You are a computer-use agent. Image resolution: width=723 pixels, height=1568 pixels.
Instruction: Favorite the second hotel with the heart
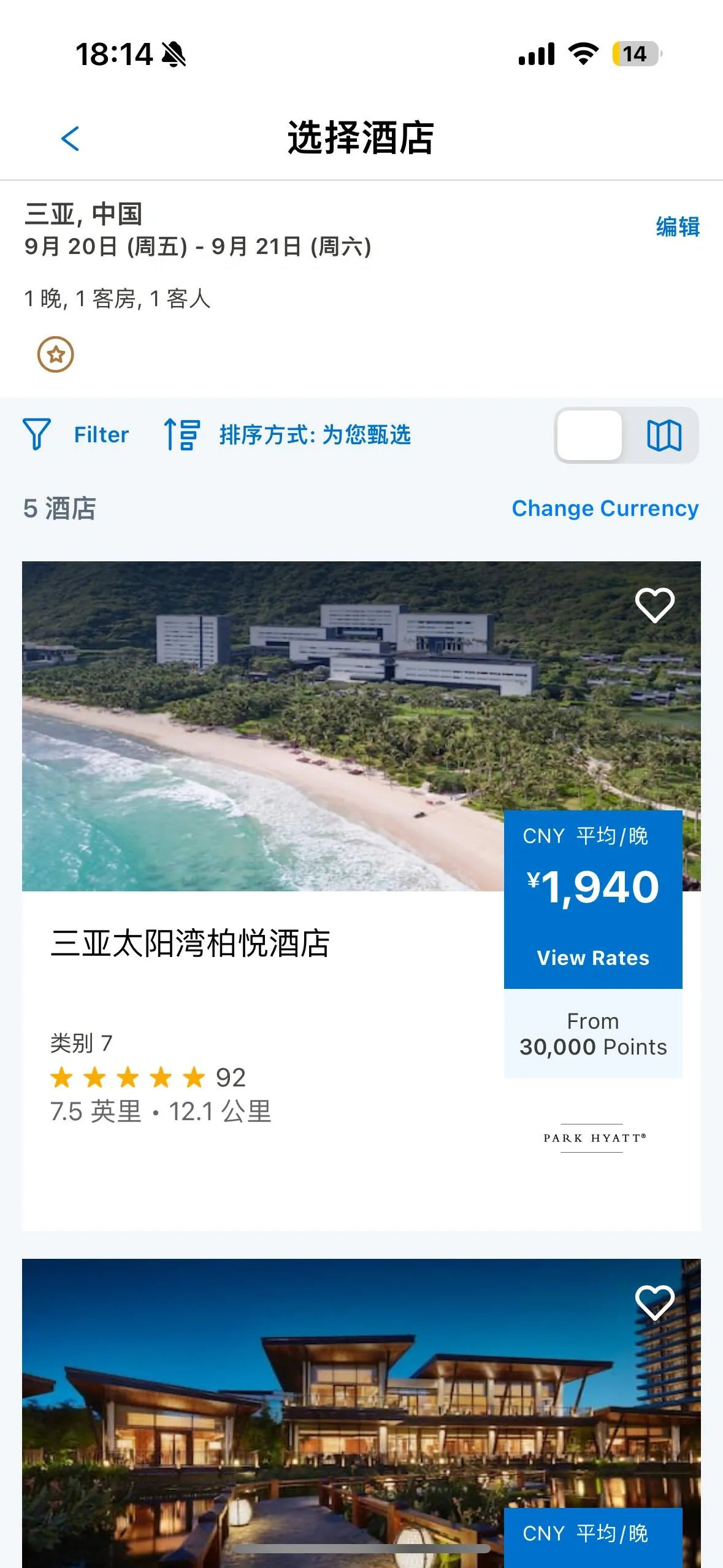[x=654, y=1302]
